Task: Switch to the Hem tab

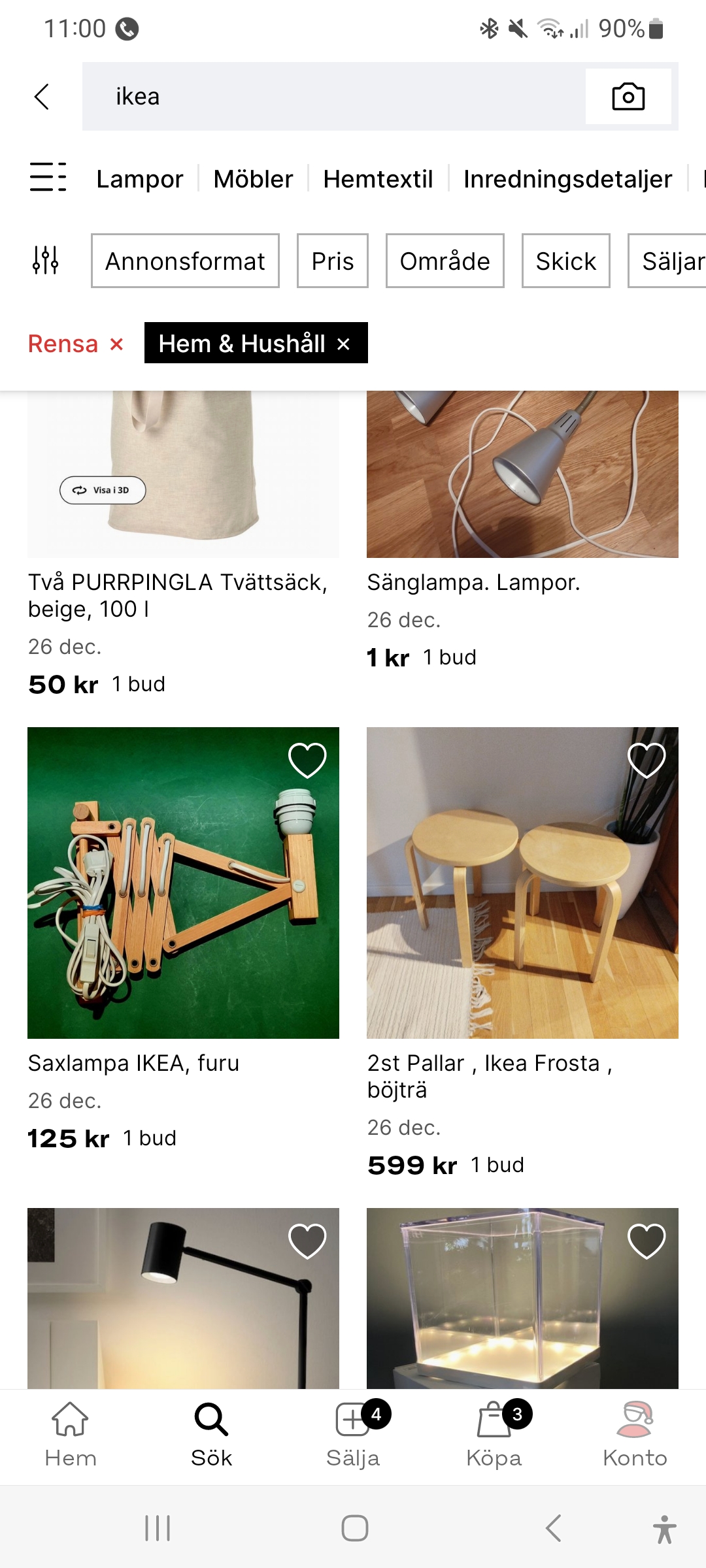Action: click(x=71, y=1434)
